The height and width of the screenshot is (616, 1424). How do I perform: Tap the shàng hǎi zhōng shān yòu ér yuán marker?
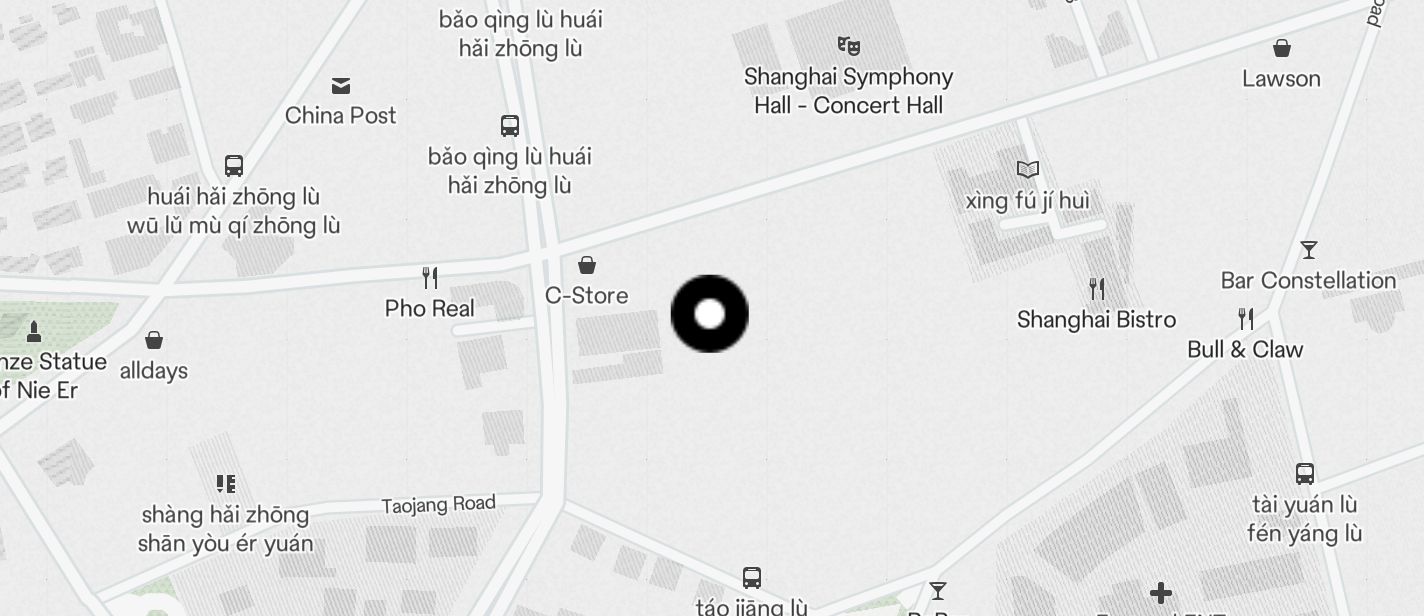coord(226,485)
